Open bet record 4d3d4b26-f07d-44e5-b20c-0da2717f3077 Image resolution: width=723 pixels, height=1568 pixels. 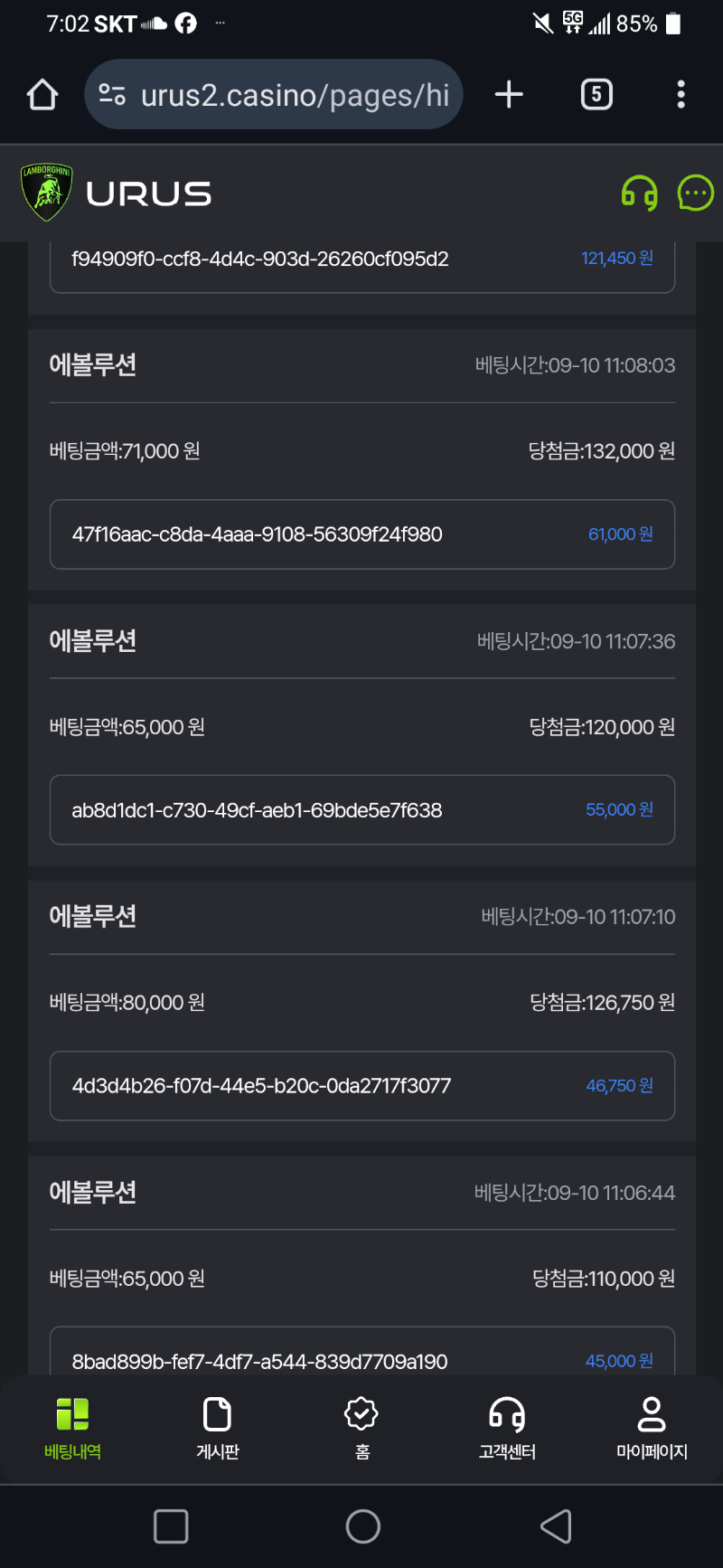coord(362,1086)
